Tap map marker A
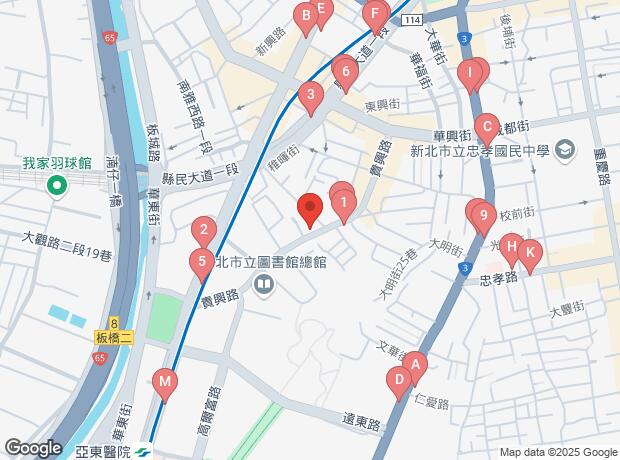 pos(415,369)
